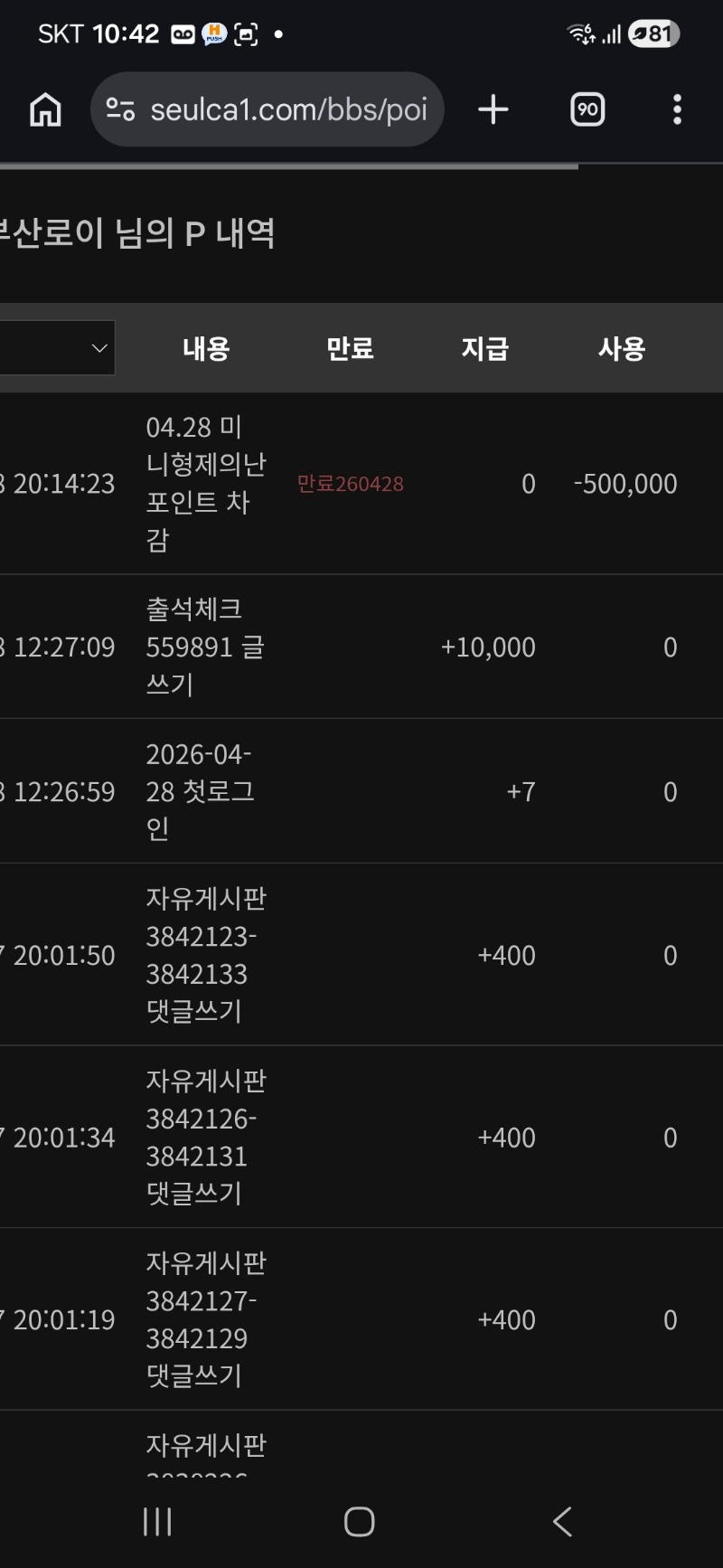This screenshot has height=1568, width=723.
Task: Open the browser overflow menu
Action: click(677, 110)
